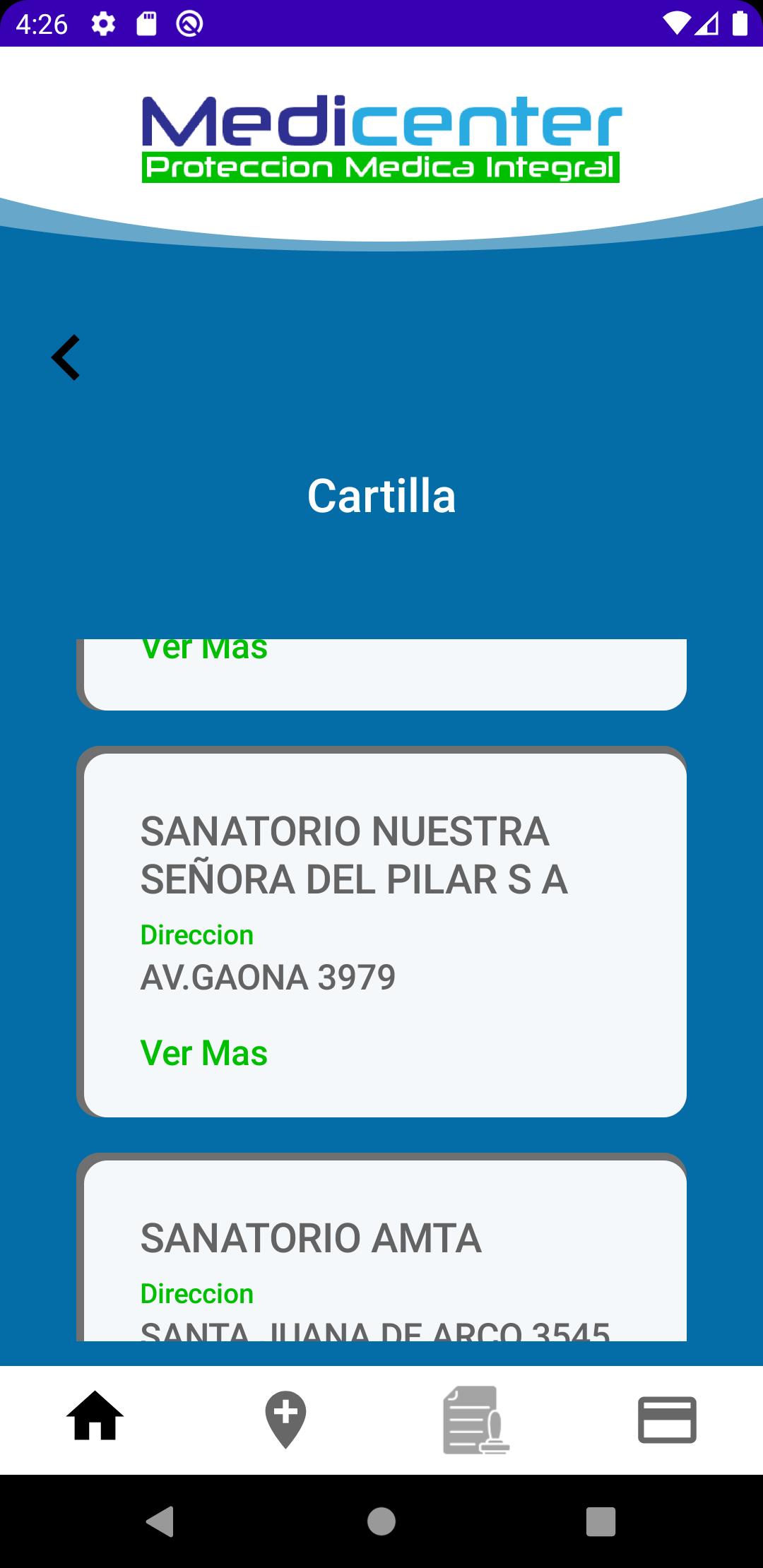Go back using the black arrow
Screen dimensions: 763x1568
[x=66, y=357]
